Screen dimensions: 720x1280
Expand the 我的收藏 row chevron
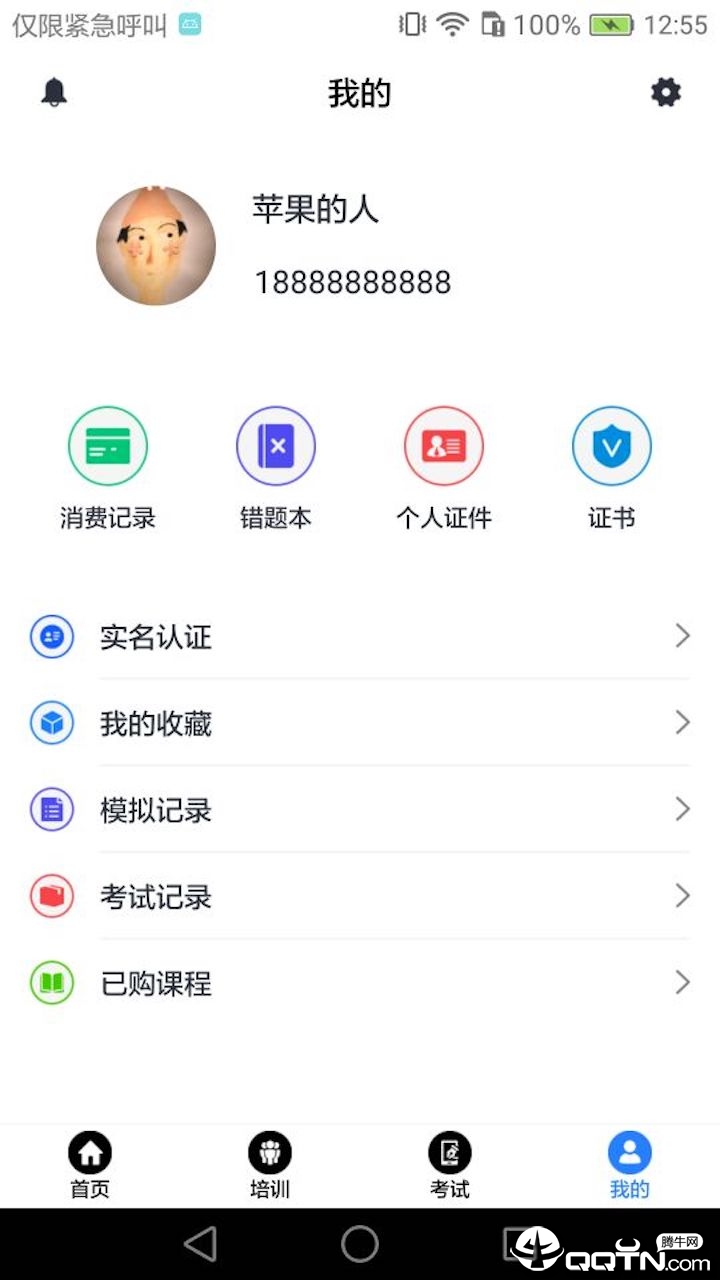(682, 722)
